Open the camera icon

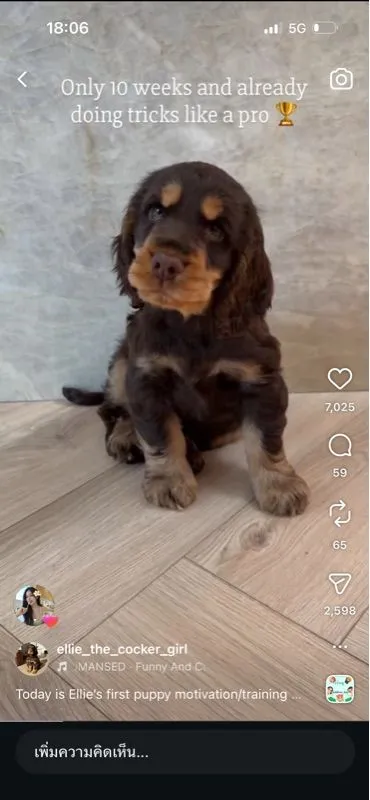(341, 79)
